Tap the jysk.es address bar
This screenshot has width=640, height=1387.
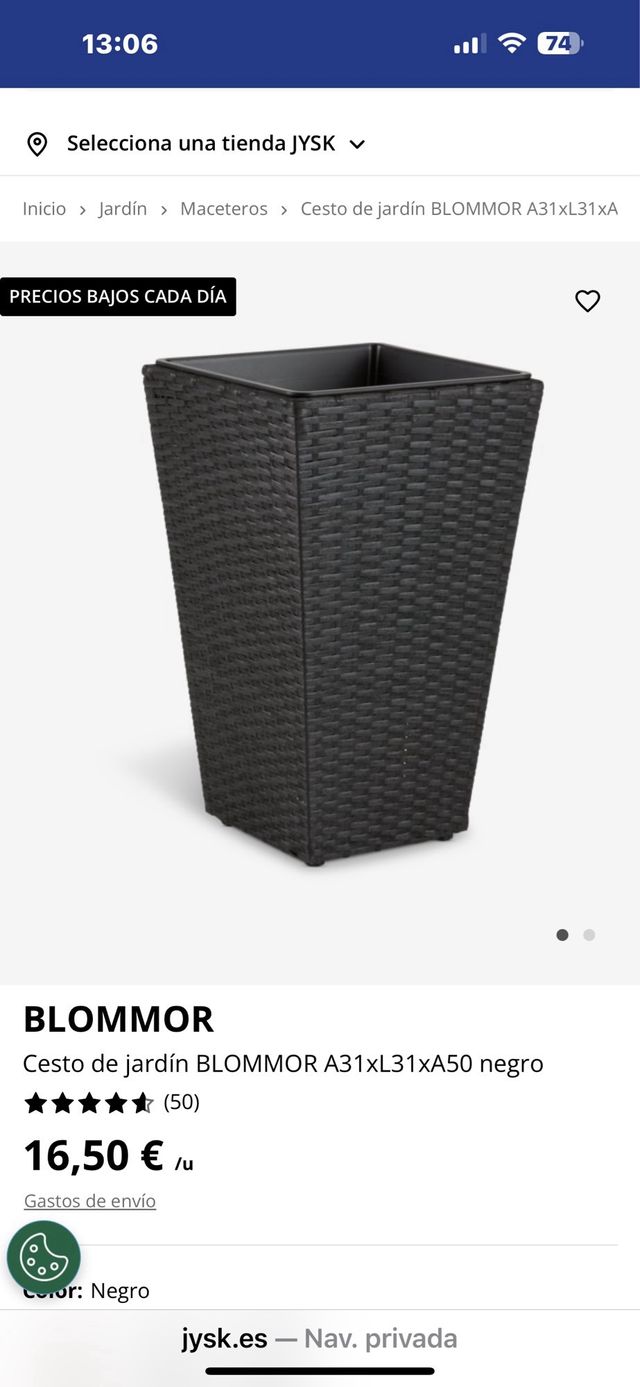(x=319, y=1339)
